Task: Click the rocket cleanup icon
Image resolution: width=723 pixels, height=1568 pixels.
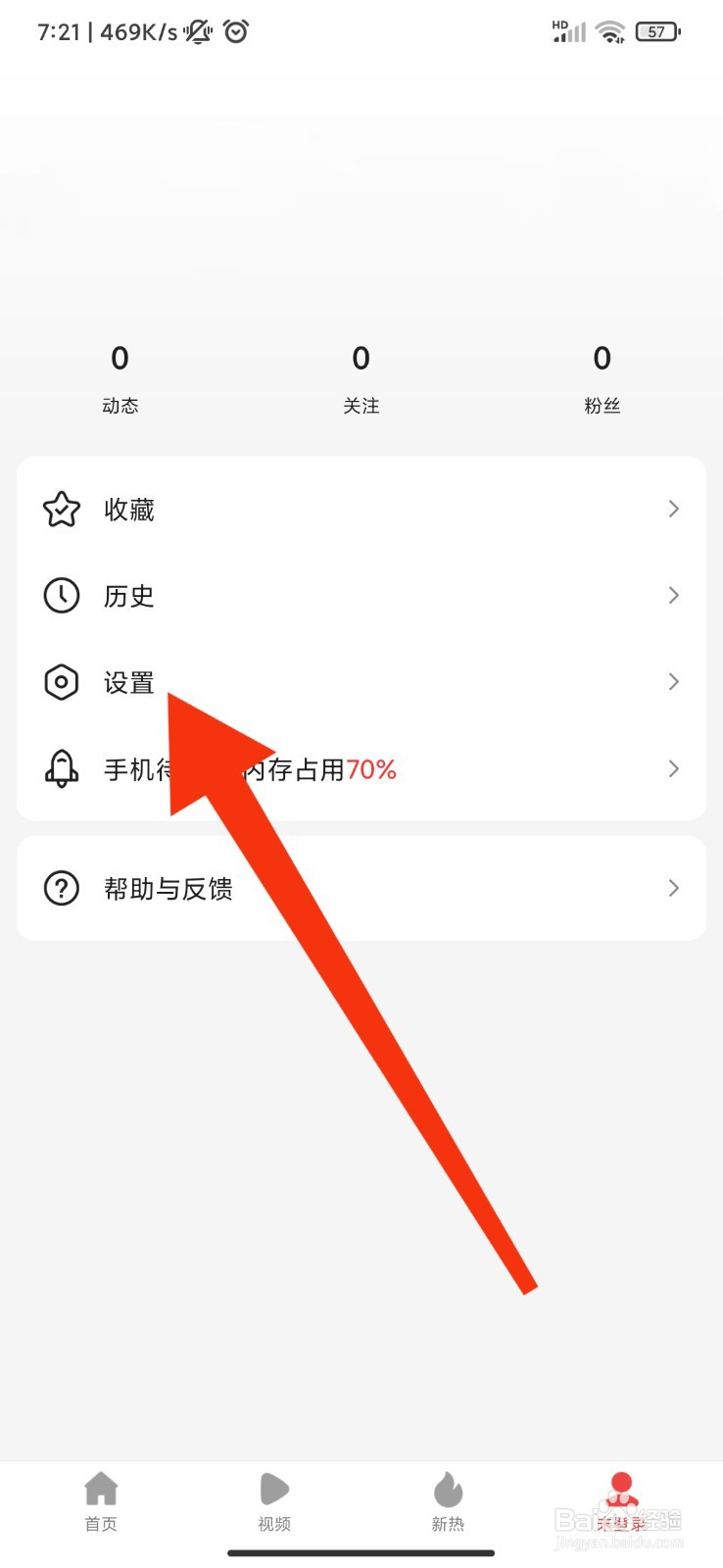Action: click(61, 769)
